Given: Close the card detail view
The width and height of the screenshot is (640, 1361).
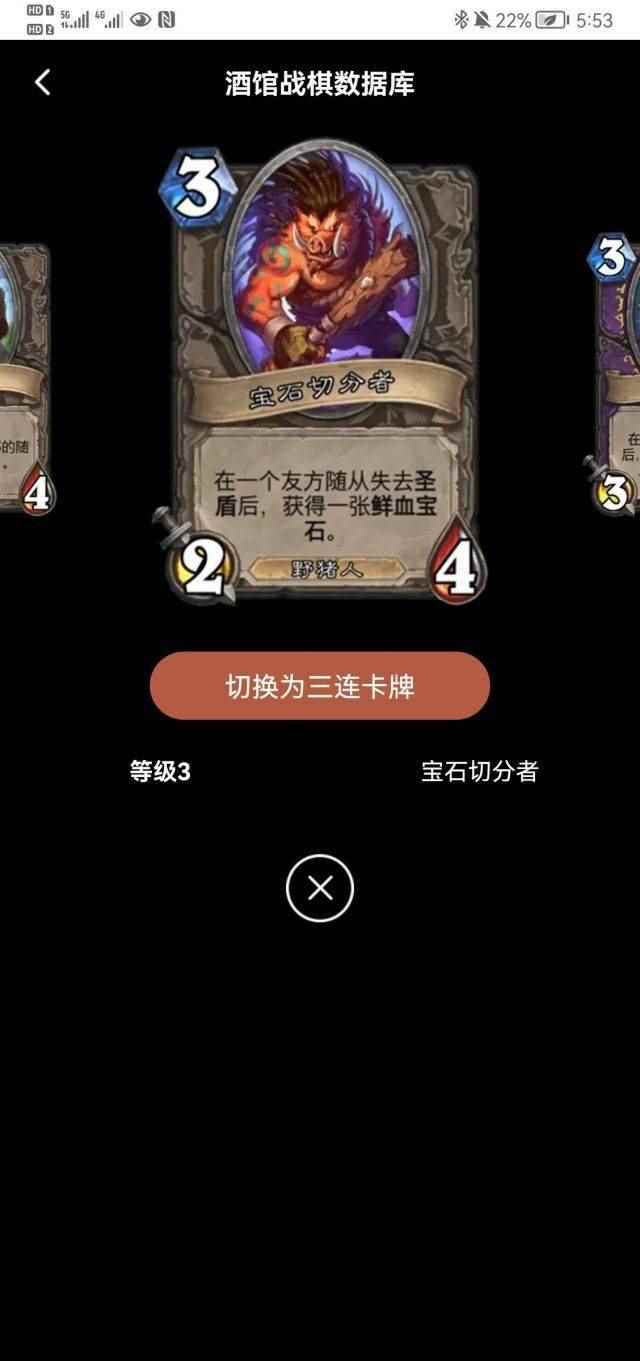Looking at the screenshot, I should coord(320,888).
